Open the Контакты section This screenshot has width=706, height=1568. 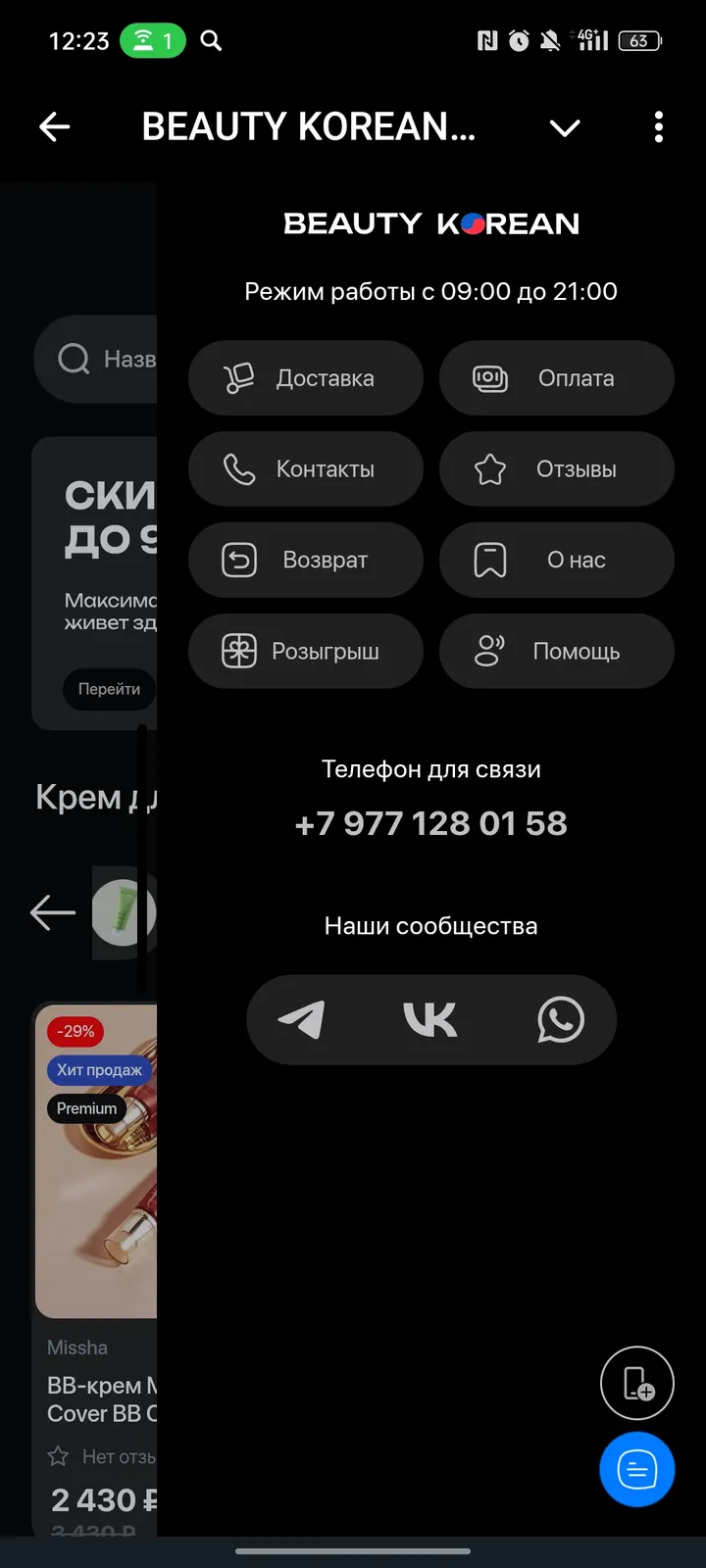(305, 469)
